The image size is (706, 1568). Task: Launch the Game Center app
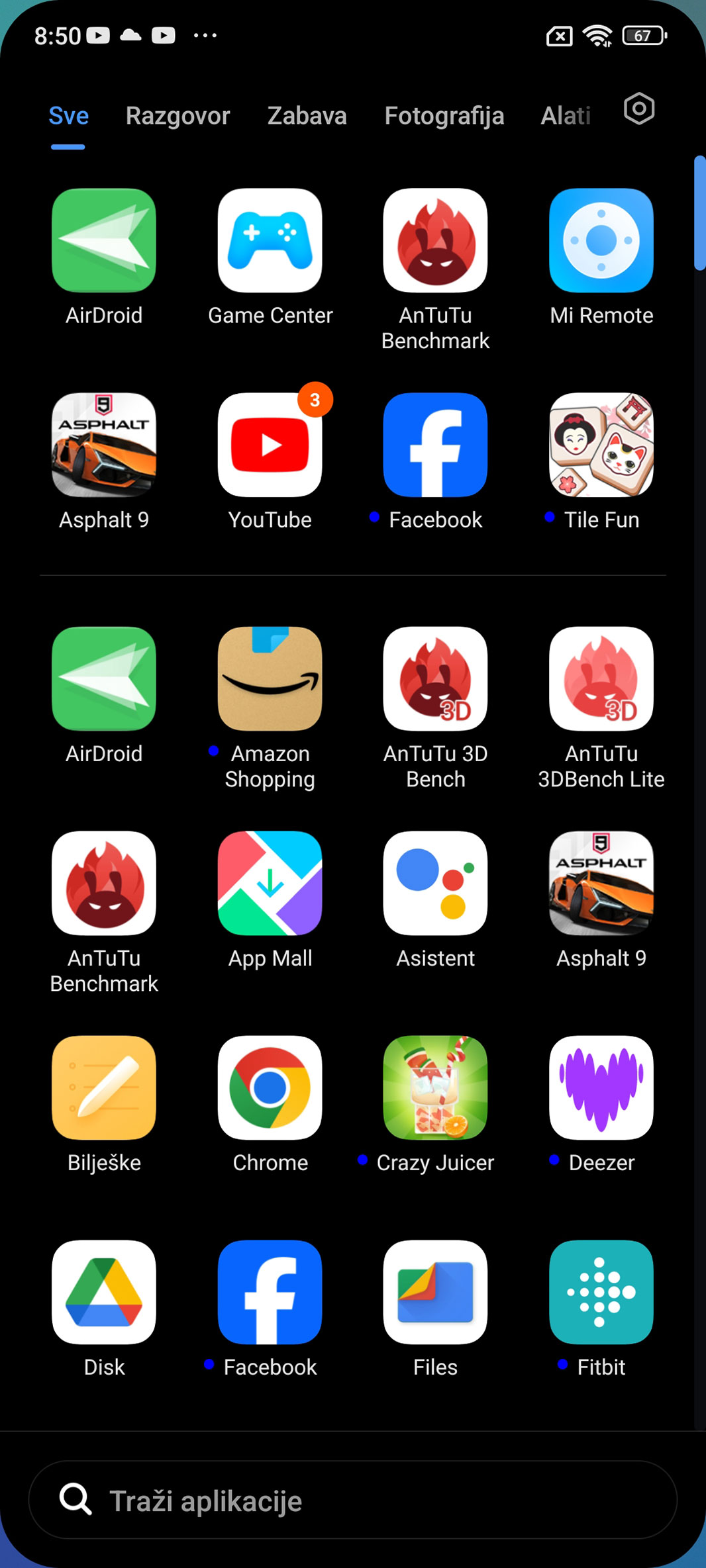[270, 241]
